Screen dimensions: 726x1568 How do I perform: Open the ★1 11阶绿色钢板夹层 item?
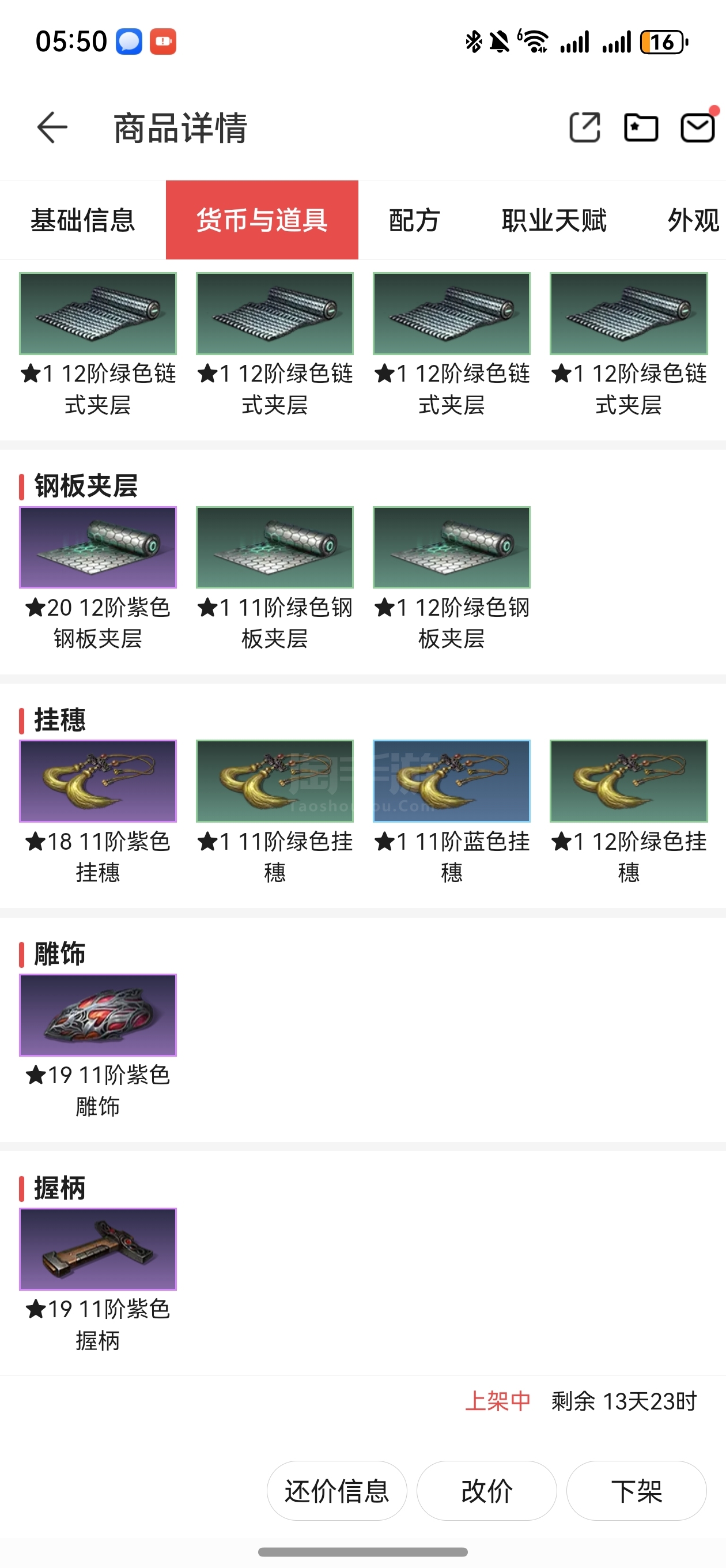274,547
